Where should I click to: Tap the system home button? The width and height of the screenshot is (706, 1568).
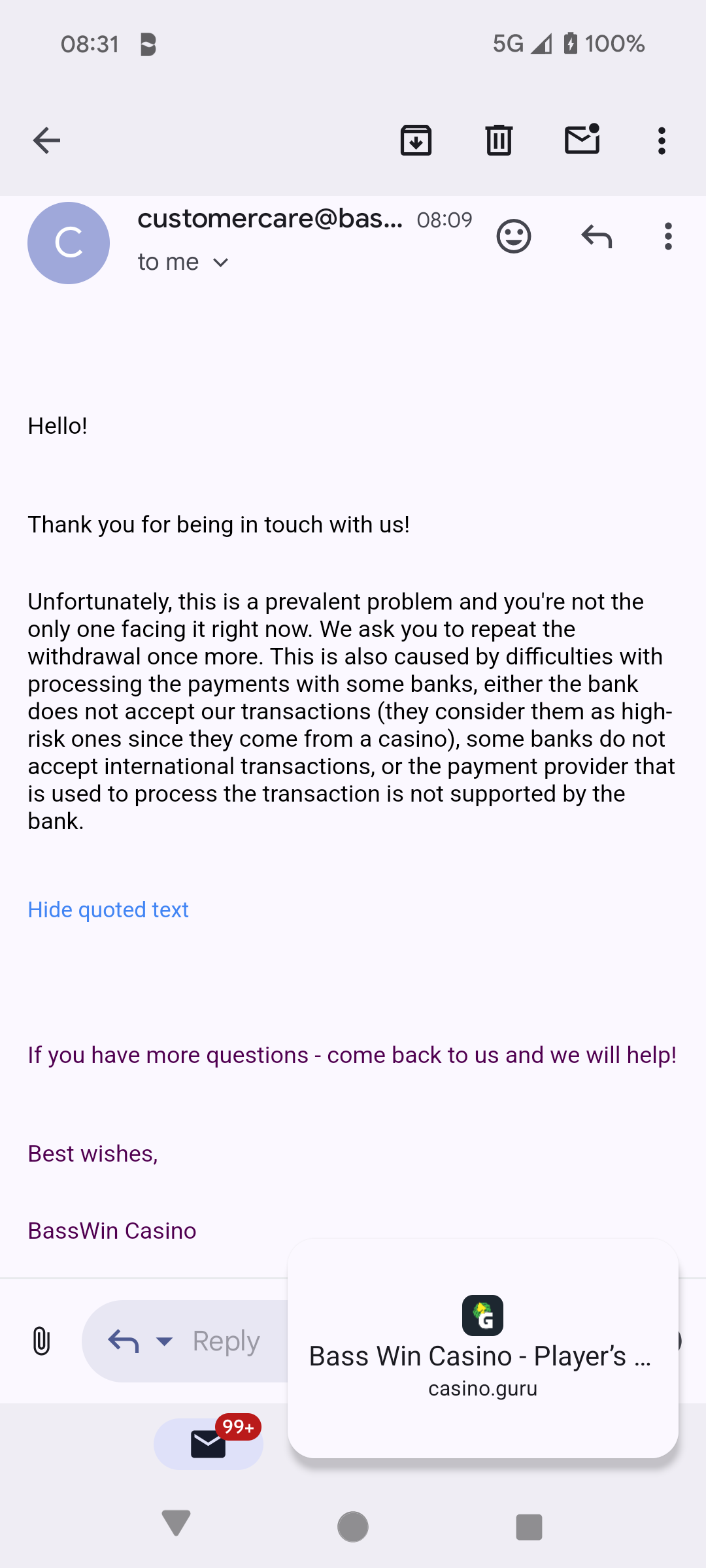click(x=353, y=1527)
